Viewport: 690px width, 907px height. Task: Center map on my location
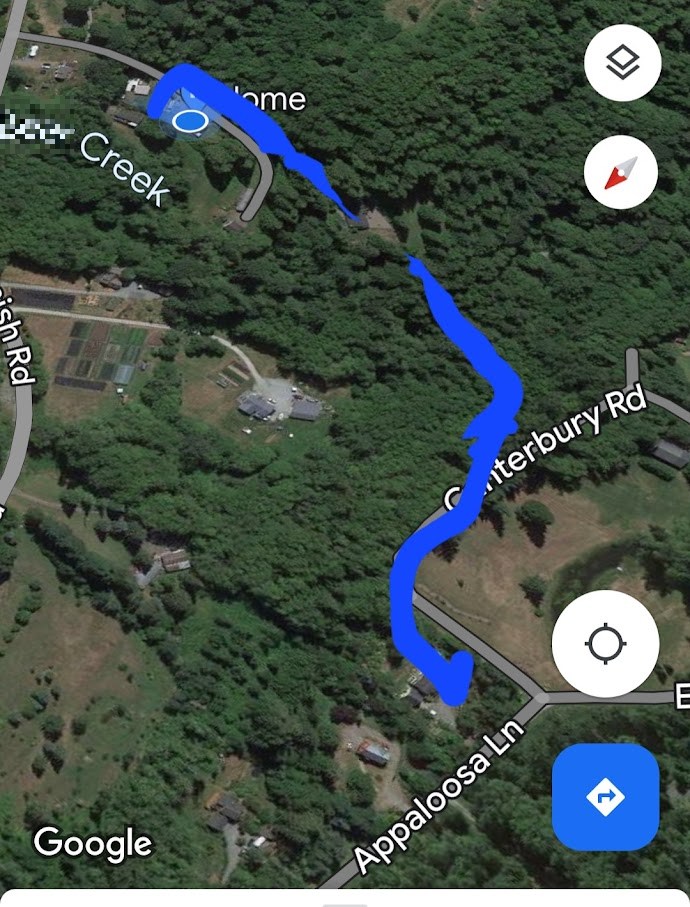(x=605, y=643)
